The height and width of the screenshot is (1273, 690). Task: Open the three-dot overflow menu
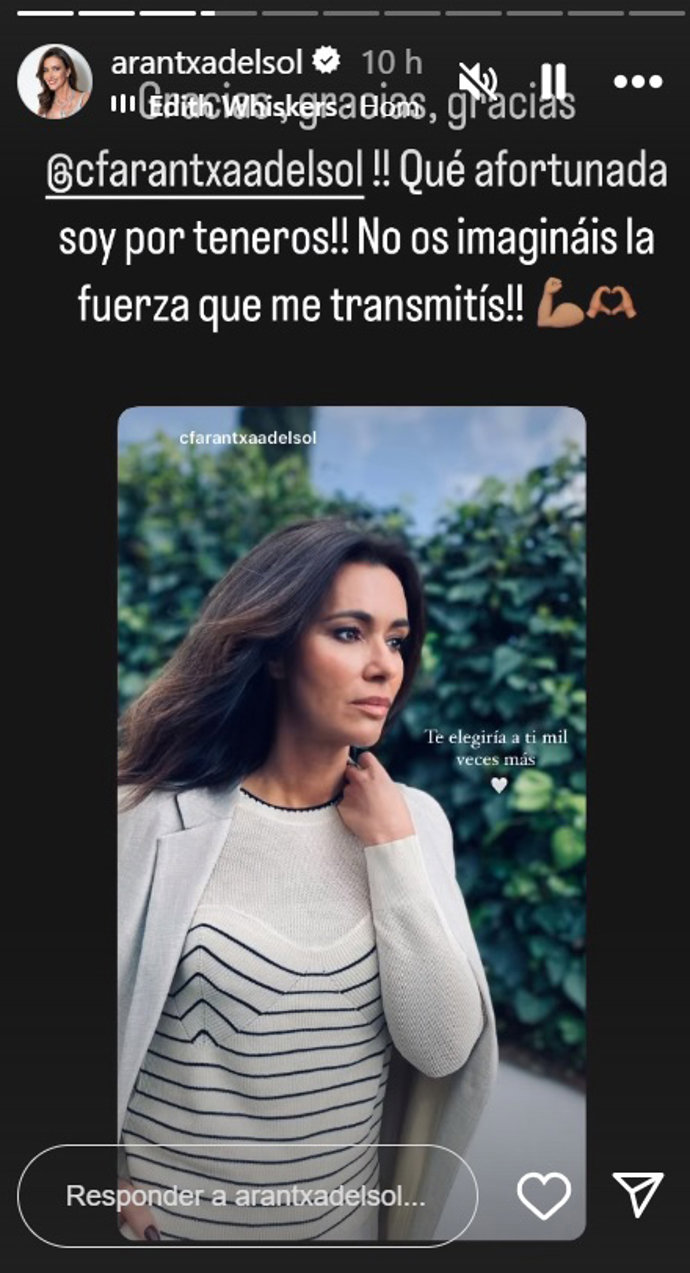[x=637, y=81]
